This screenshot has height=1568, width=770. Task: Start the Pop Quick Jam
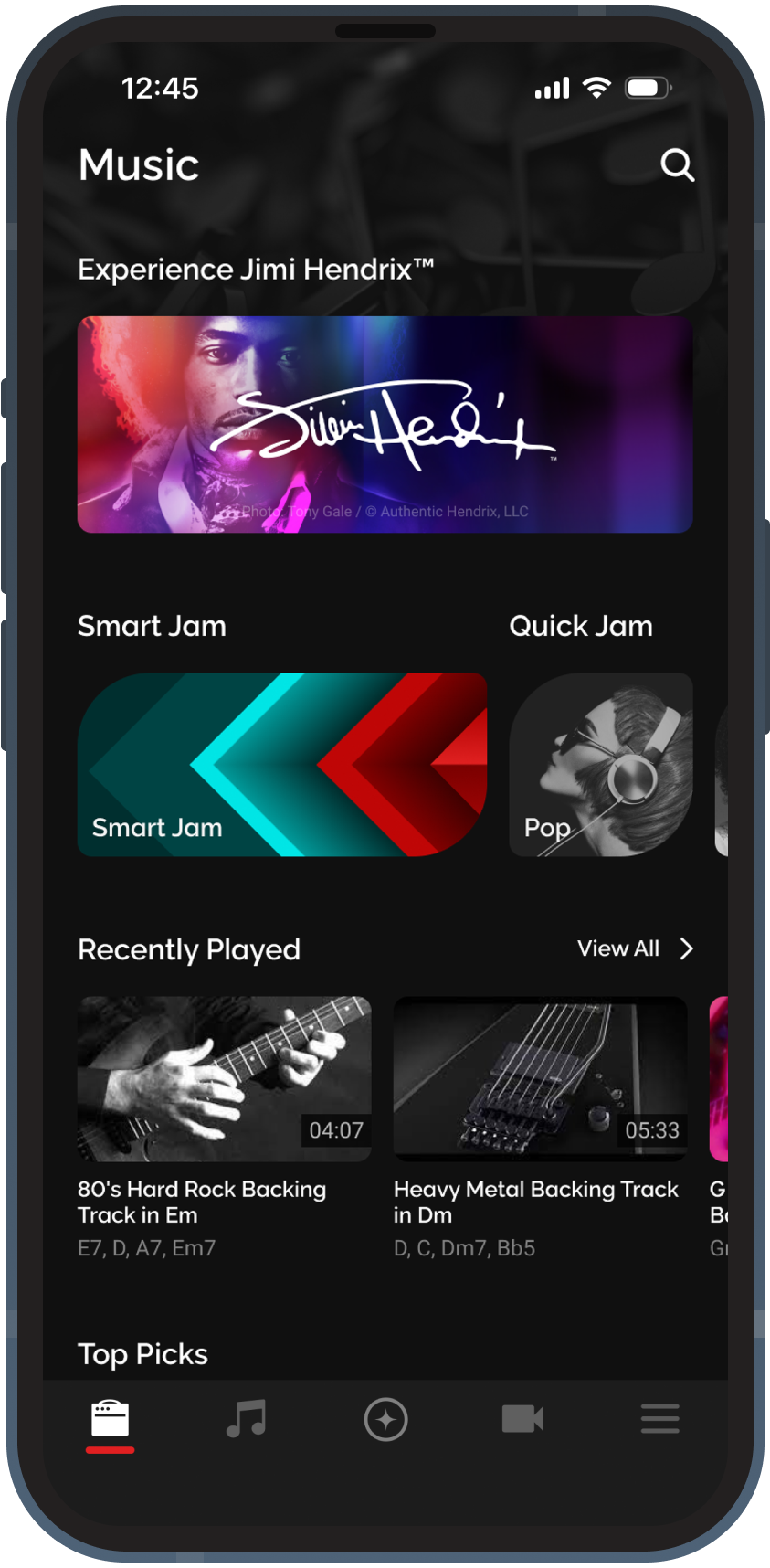(x=600, y=764)
